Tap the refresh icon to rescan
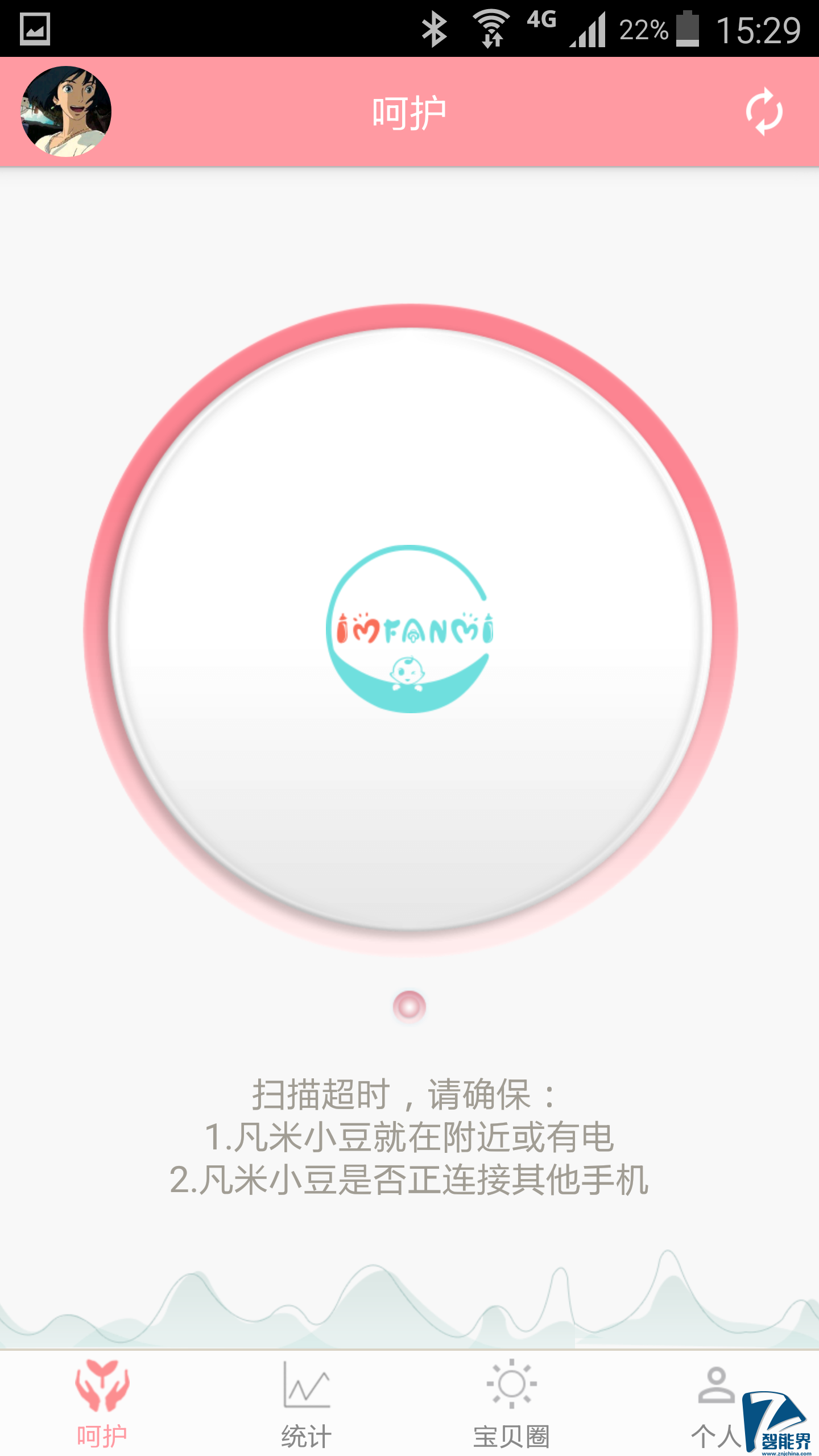 pos(764,111)
